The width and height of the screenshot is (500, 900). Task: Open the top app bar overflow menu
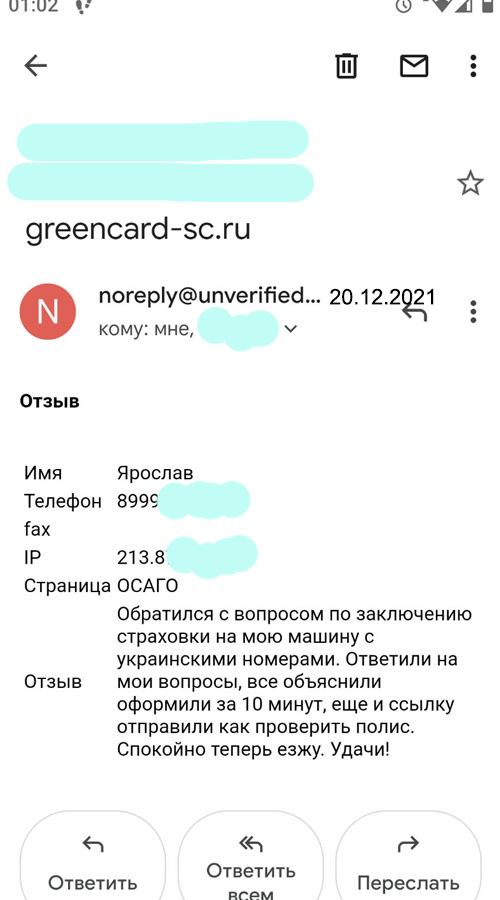click(473, 66)
